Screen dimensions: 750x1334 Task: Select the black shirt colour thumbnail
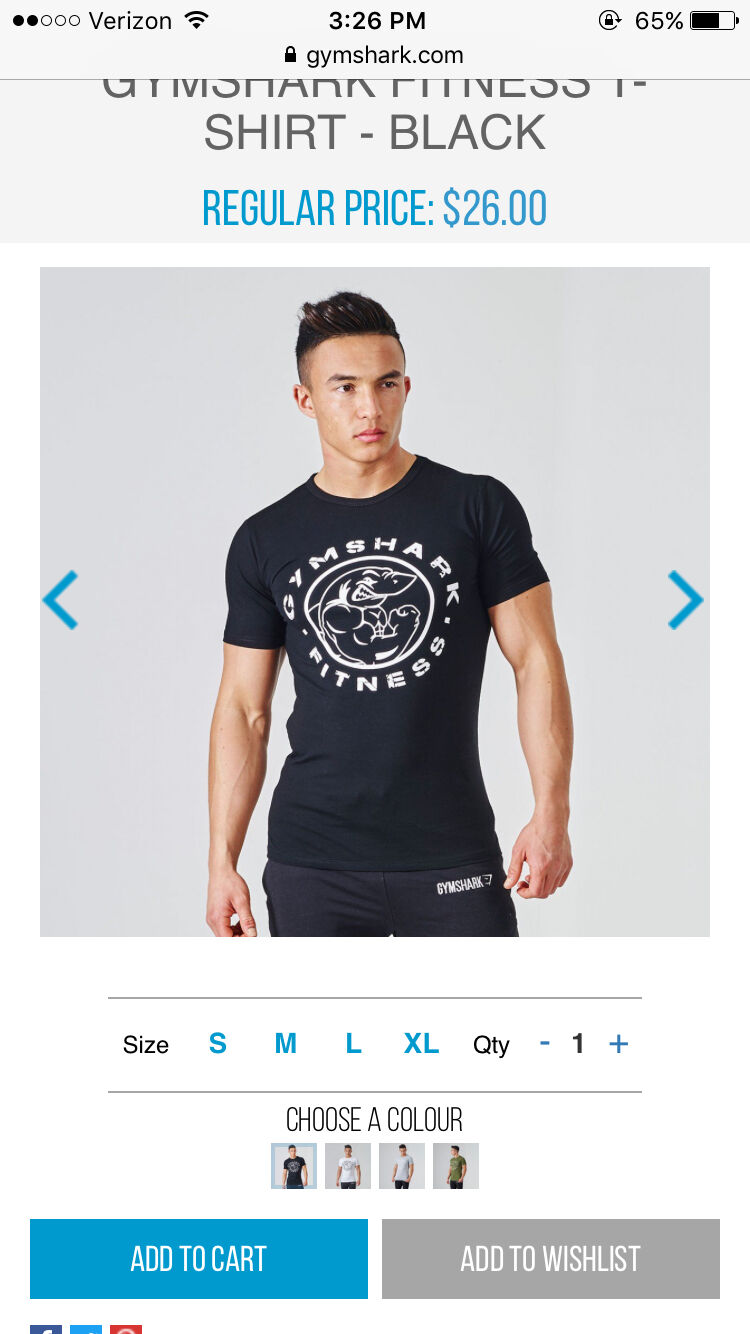tap(294, 1166)
